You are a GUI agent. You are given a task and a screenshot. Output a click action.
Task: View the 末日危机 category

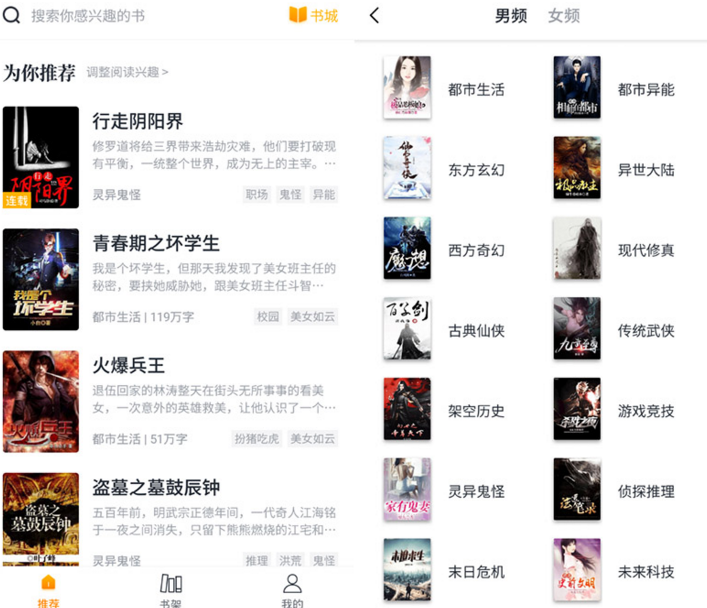coord(476,571)
